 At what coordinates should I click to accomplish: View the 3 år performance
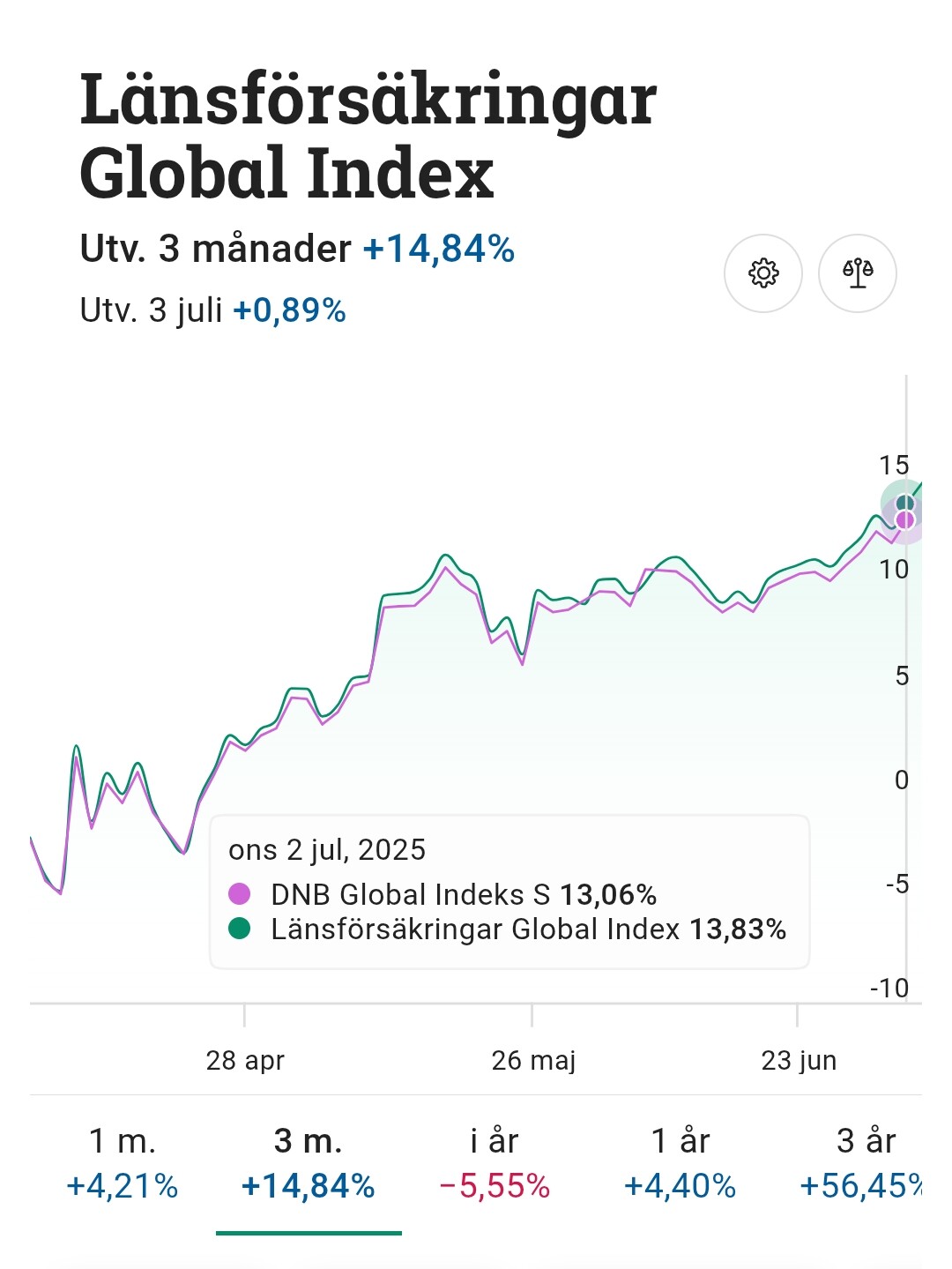point(864,1163)
